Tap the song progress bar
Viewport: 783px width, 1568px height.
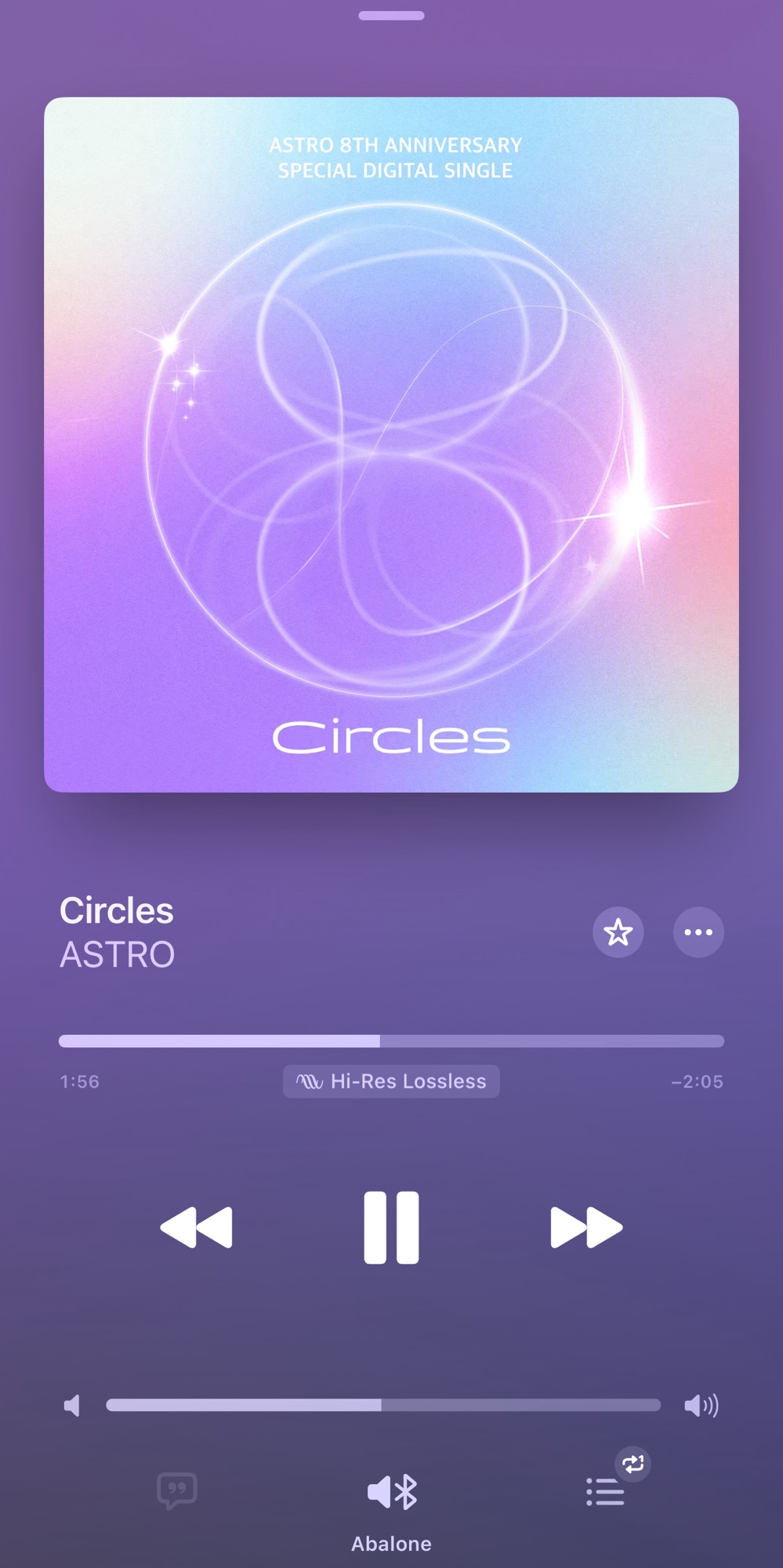click(391, 1041)
